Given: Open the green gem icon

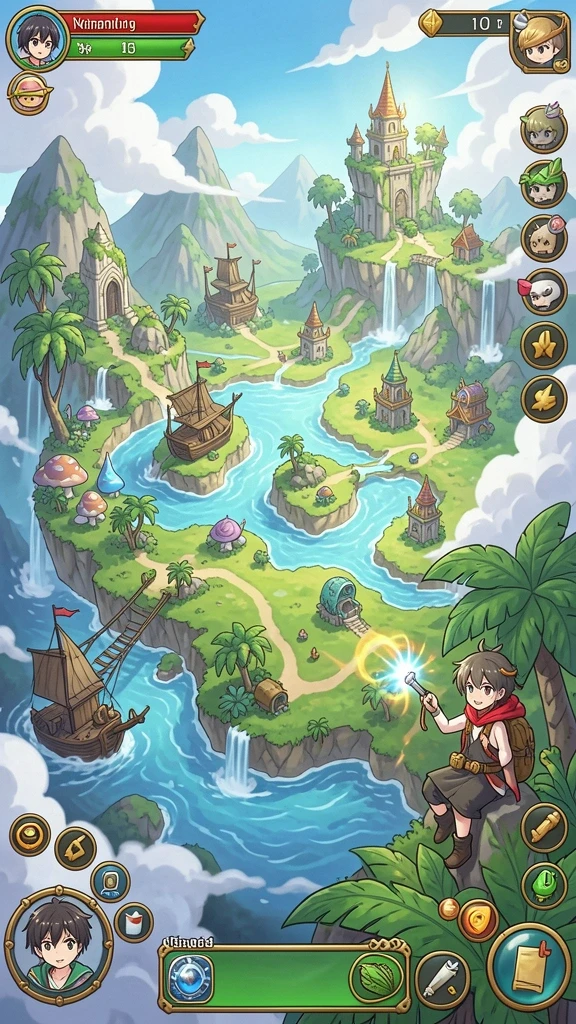Looking at the screenshot, I should click(543, 886).
